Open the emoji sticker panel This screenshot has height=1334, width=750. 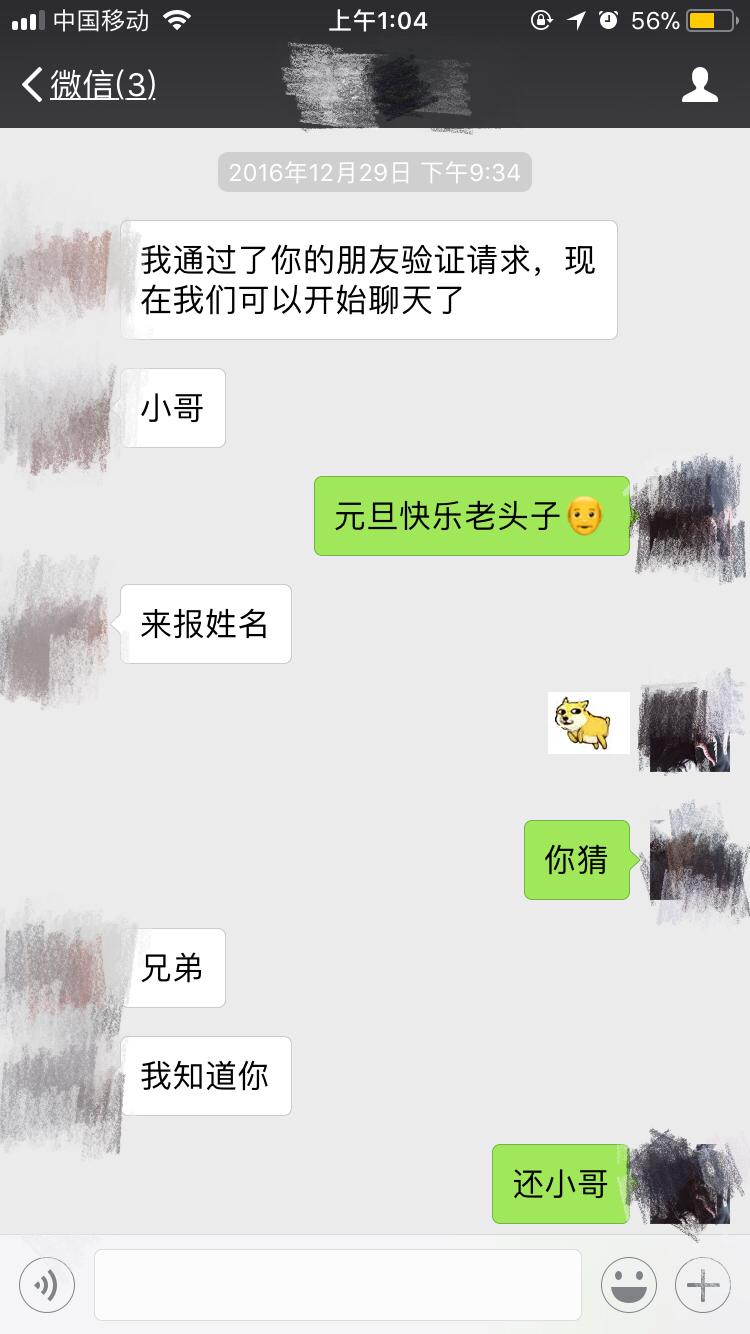(628, 1284)
